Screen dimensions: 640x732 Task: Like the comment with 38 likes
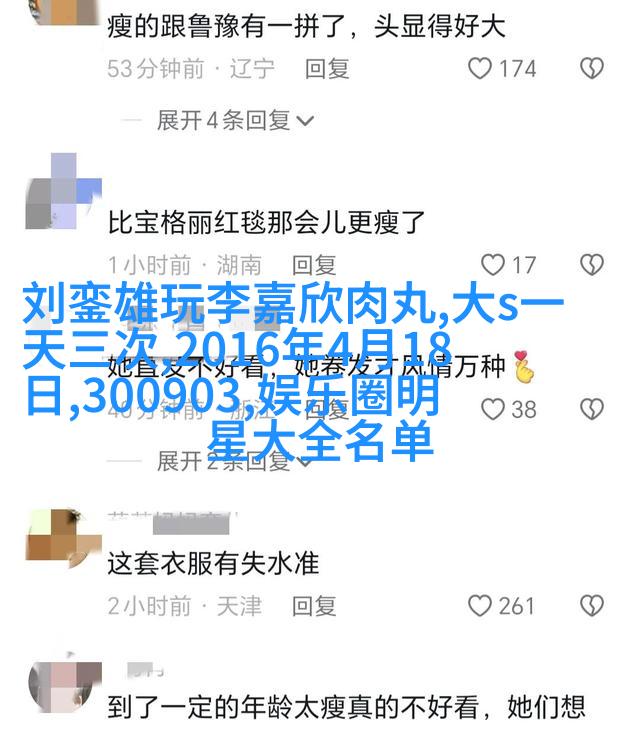click(493, 409)
